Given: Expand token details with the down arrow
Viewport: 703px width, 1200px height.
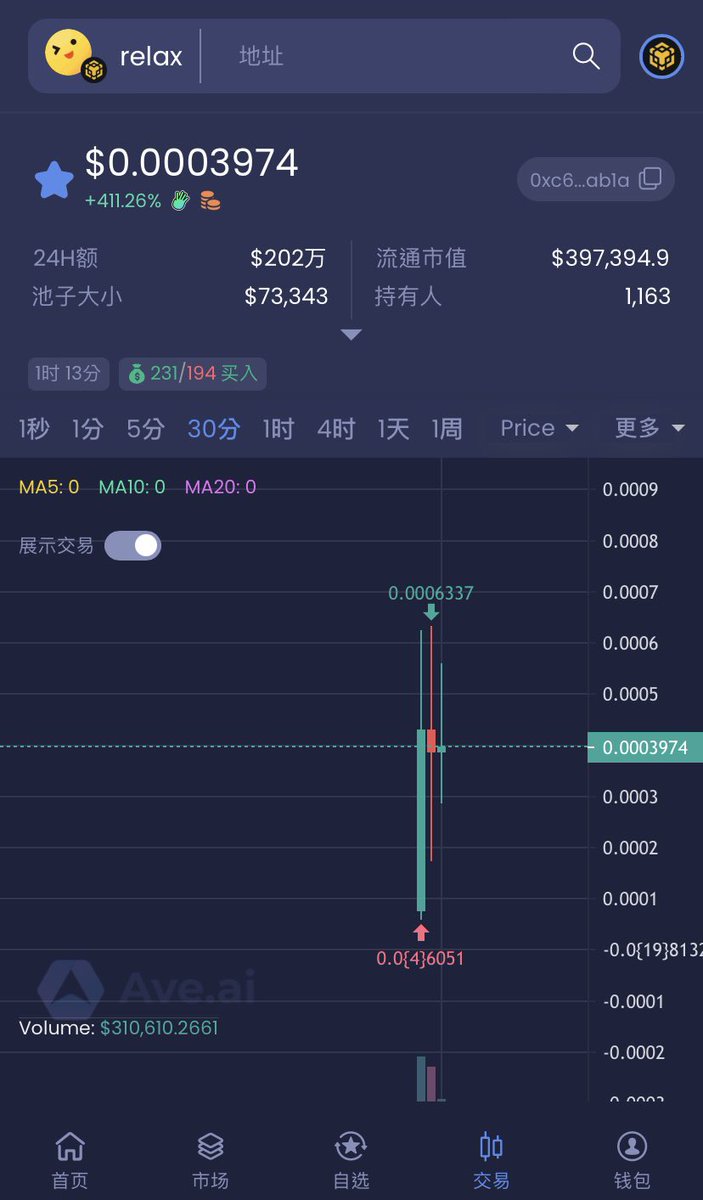Looking at the screenshot, I should click(351, 334).
